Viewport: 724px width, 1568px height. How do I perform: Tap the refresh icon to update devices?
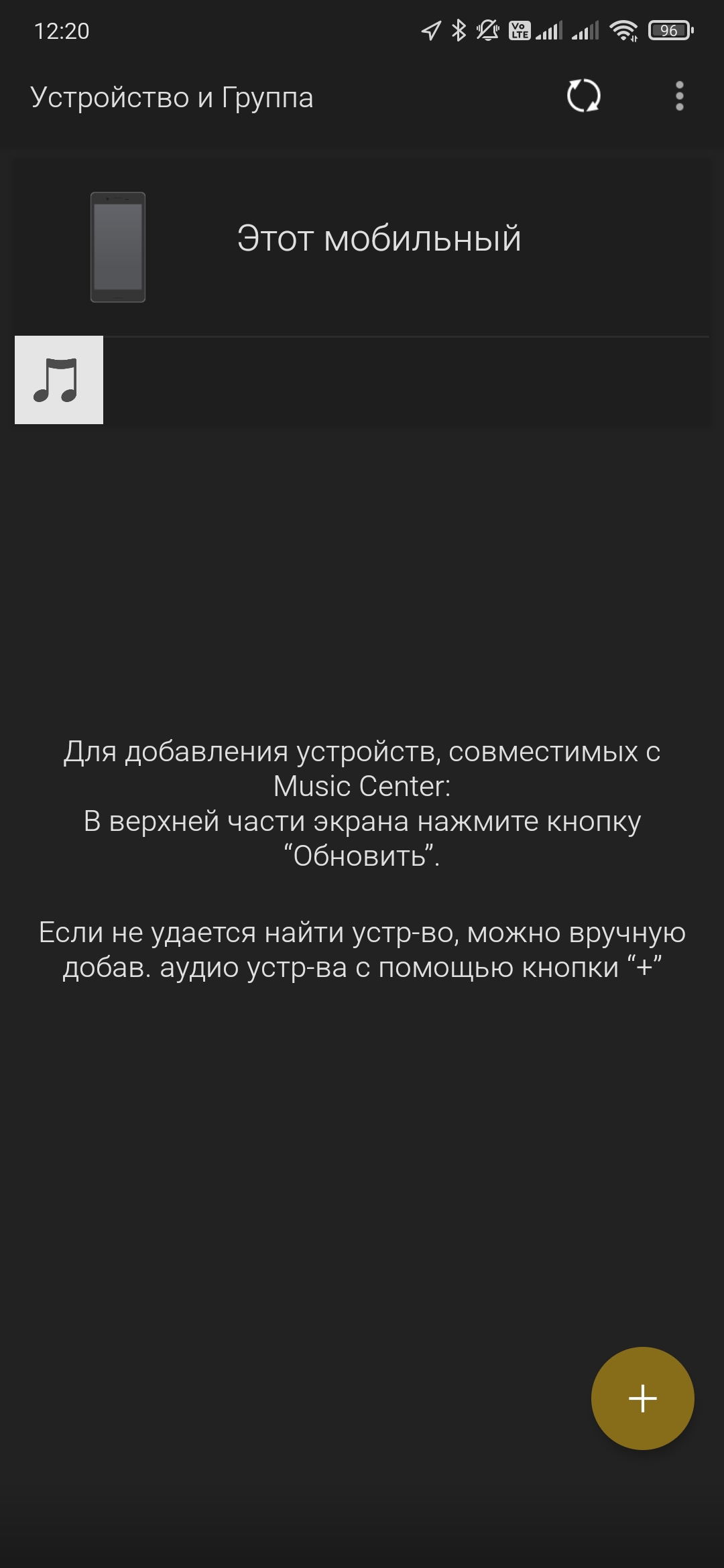click(583, 96)
